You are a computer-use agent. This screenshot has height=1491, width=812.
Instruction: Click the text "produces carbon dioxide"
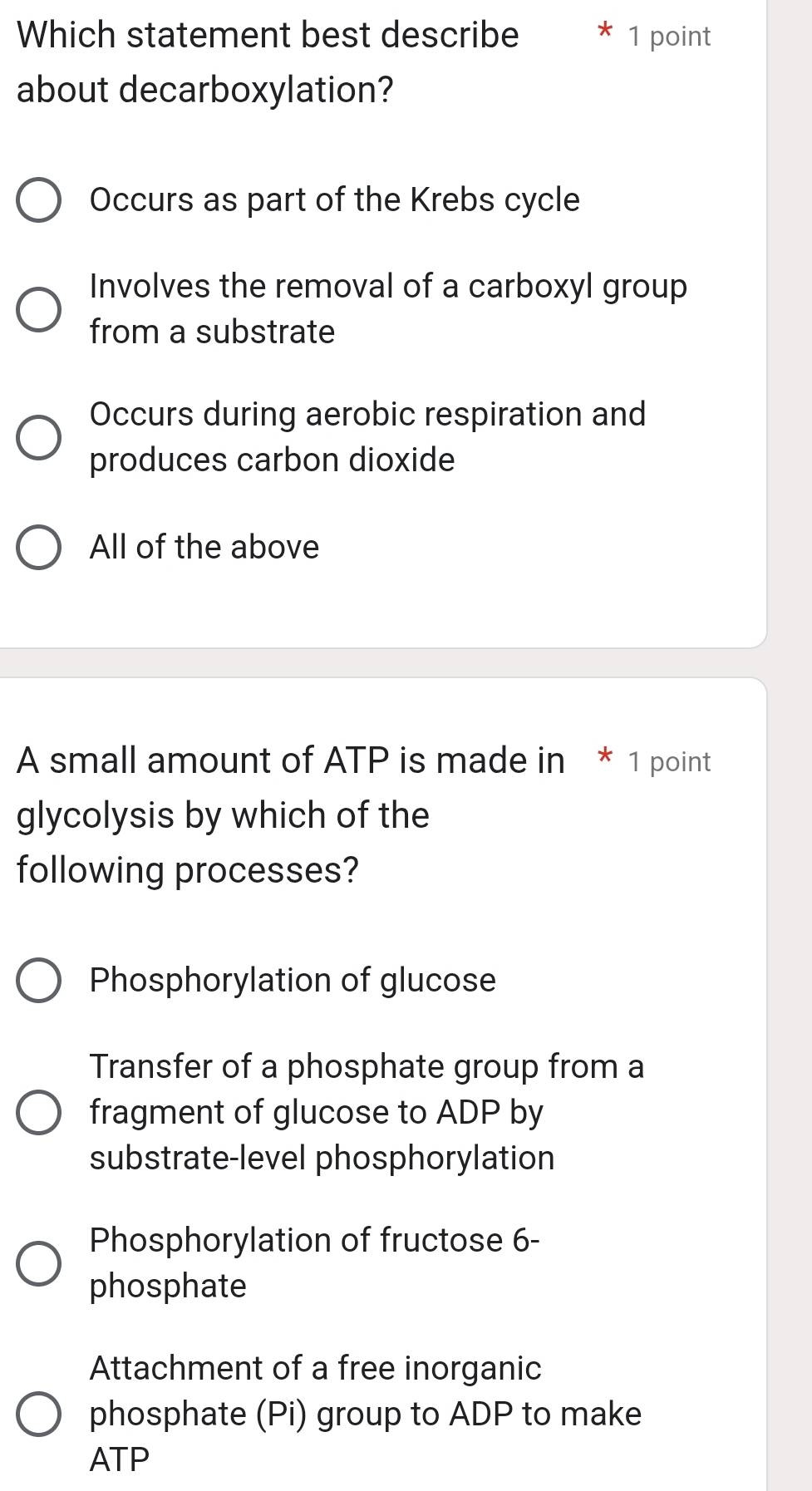coord(272,460)
